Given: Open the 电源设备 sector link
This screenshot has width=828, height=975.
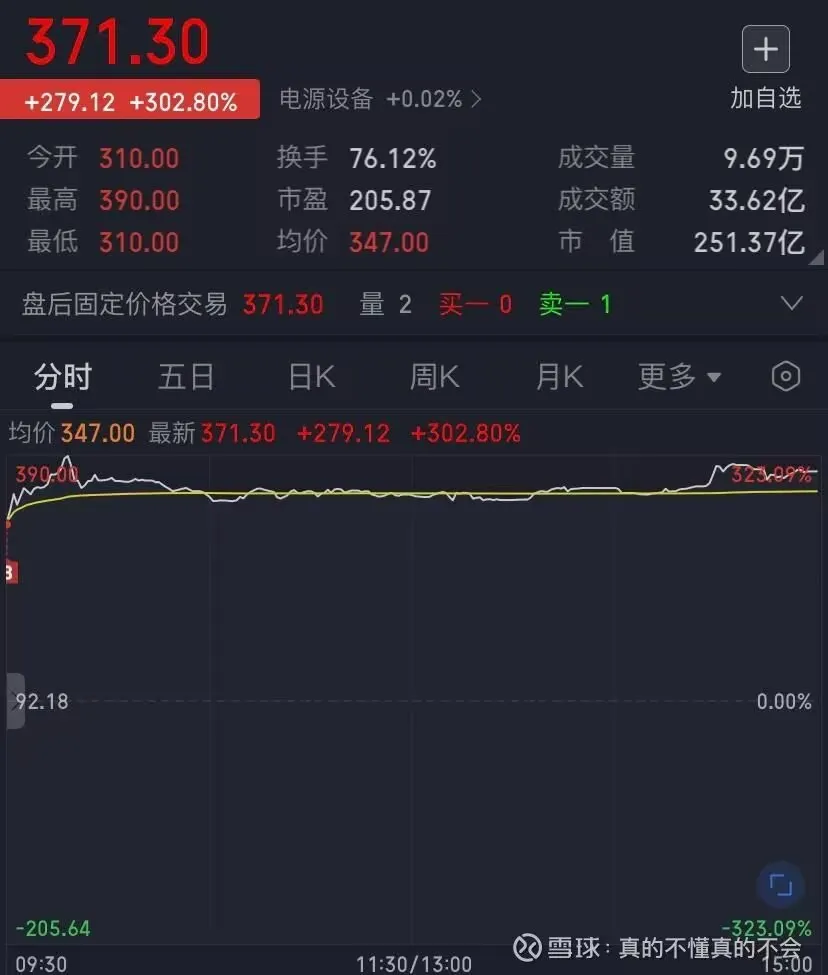Looking at the screenshot, I should coord(380,99).
